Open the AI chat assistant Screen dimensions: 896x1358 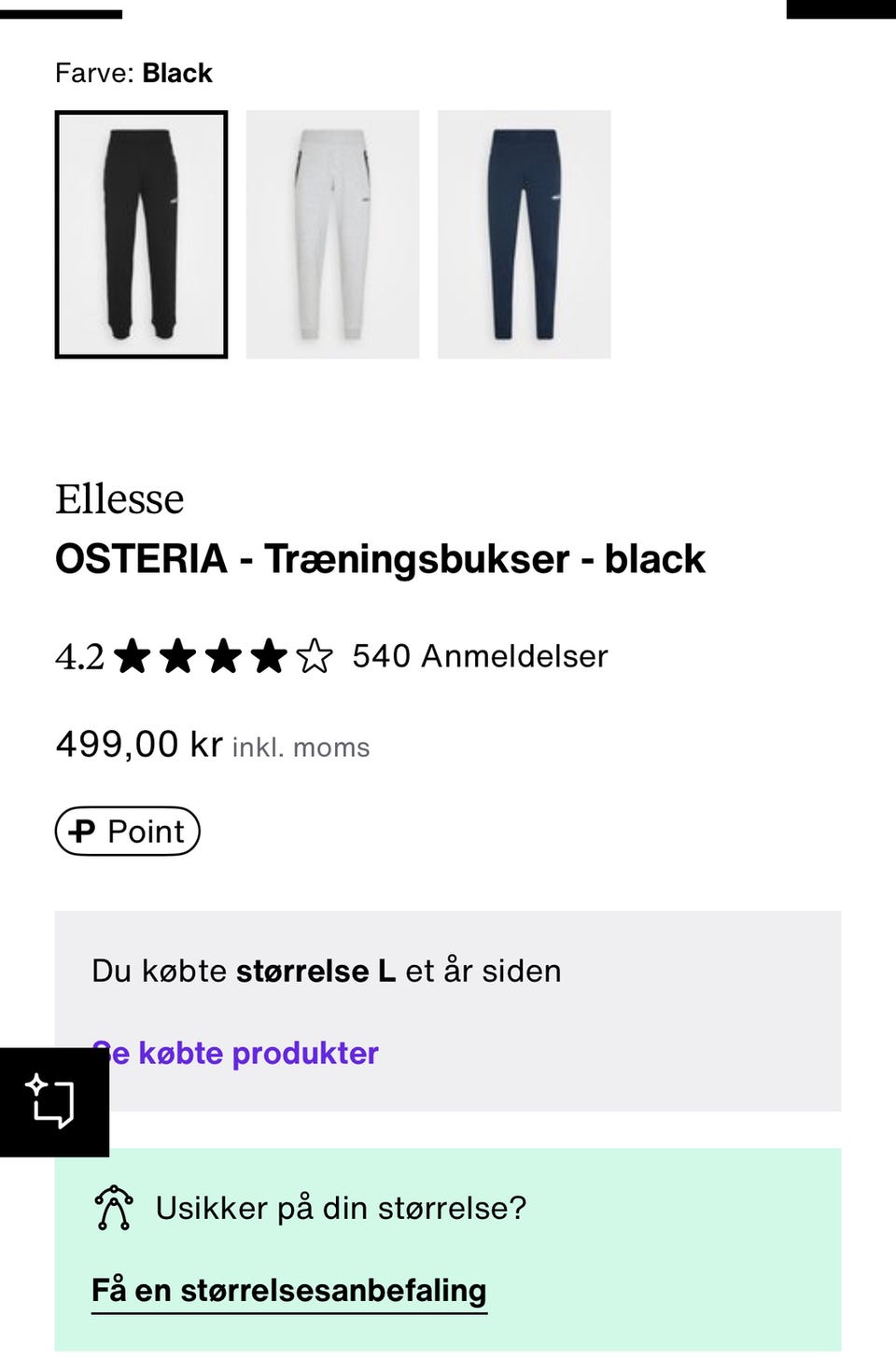click(53, 1101)
